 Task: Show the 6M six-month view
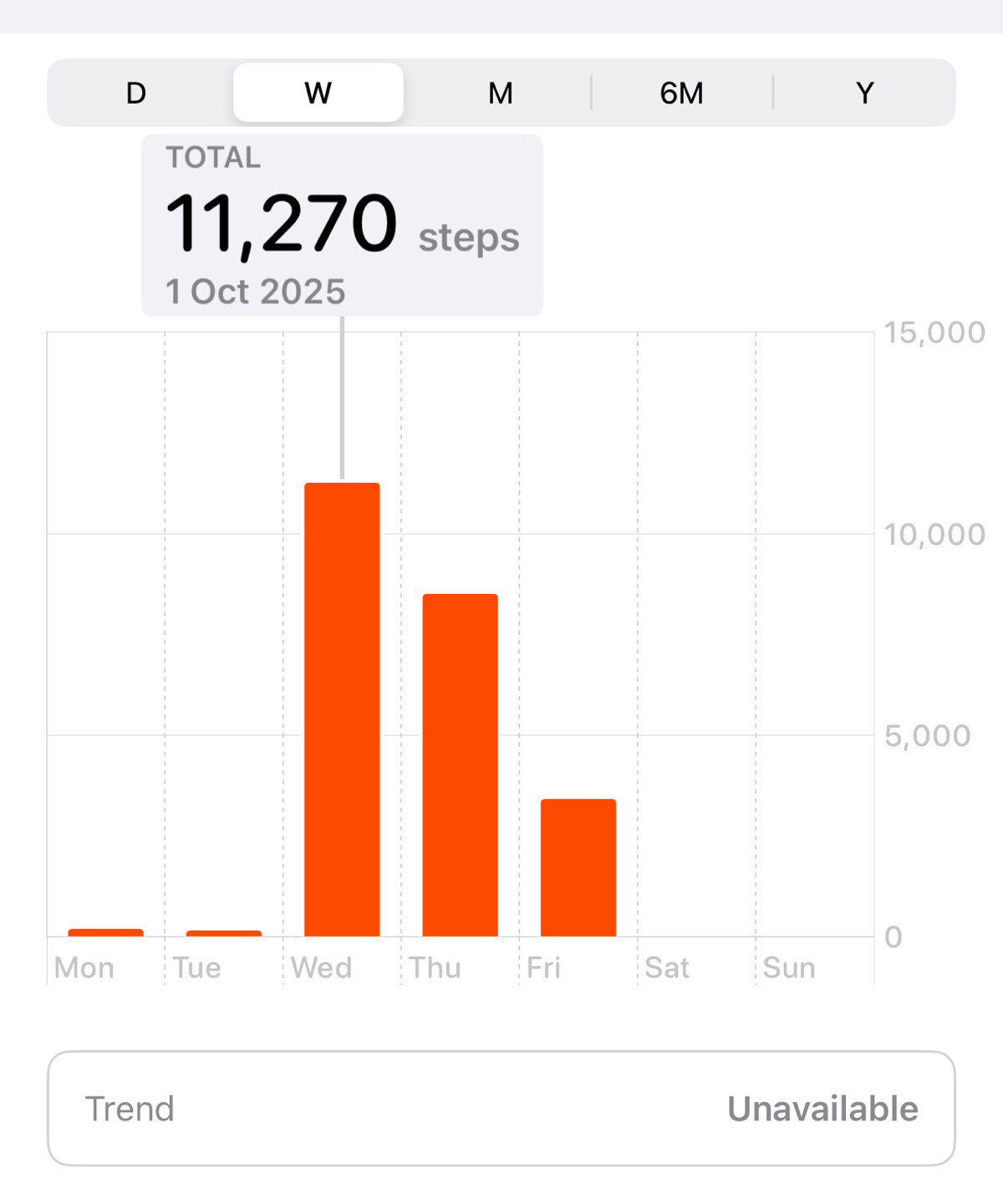pyautogui.click(x=681, y=93)
